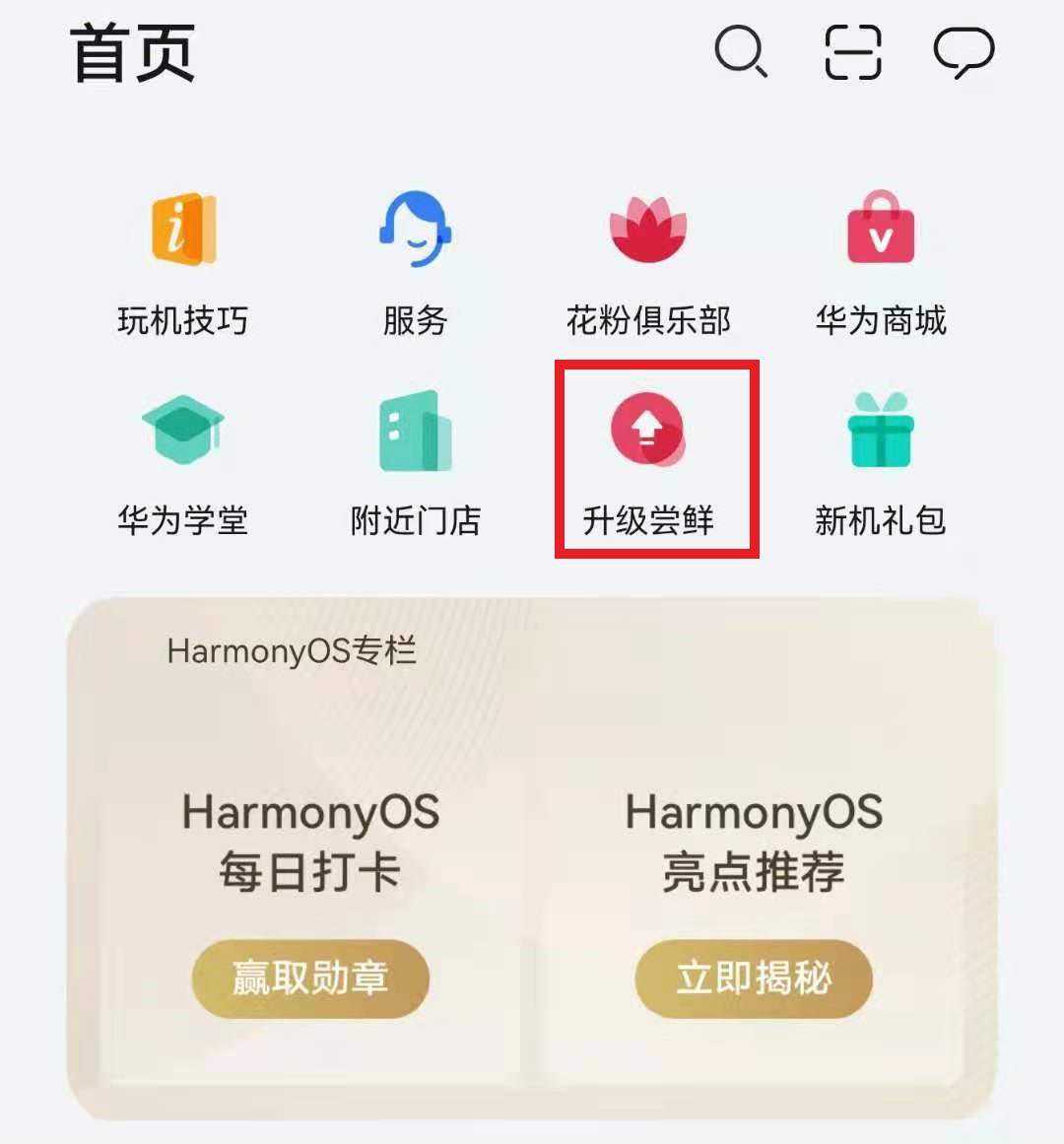
Task: Tap the scan code icon
Action: pos(852,51)
